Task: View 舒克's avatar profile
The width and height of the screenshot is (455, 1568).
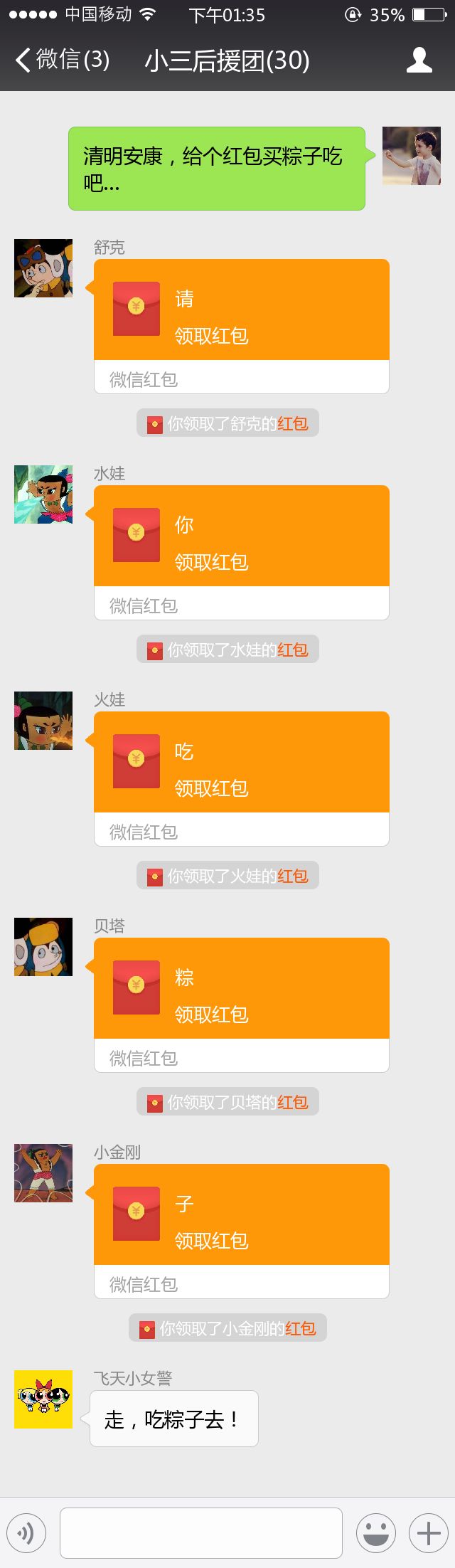Action: [43, 268]
